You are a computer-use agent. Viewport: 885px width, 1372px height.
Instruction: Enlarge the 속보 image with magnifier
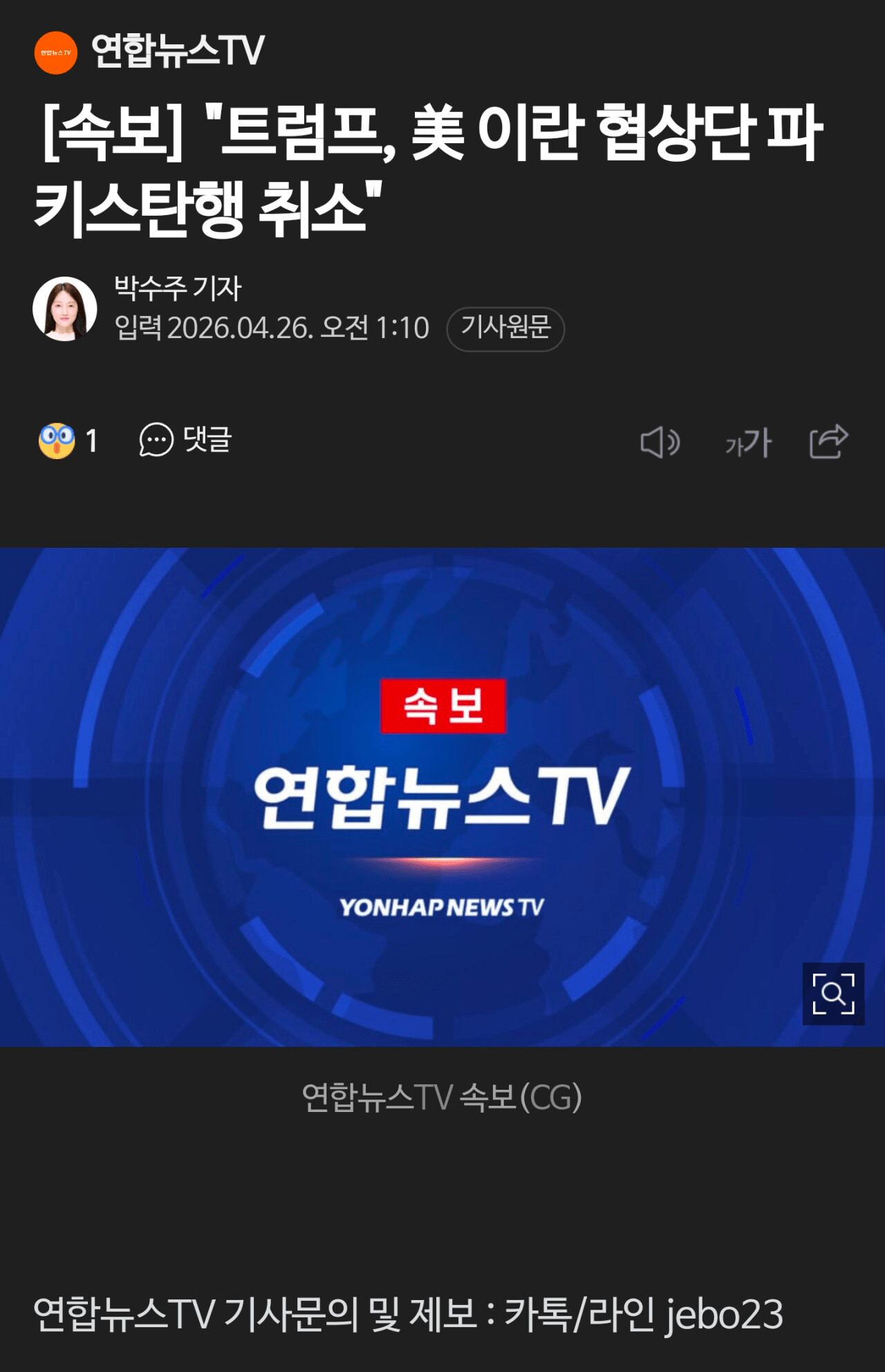[x=833, y=994]
